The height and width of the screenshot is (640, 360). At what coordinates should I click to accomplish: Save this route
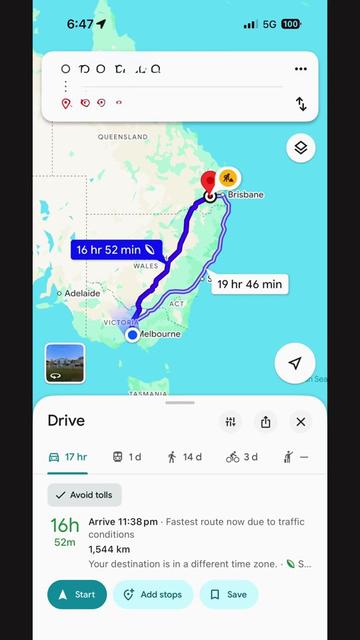click(x=229, y=595)
